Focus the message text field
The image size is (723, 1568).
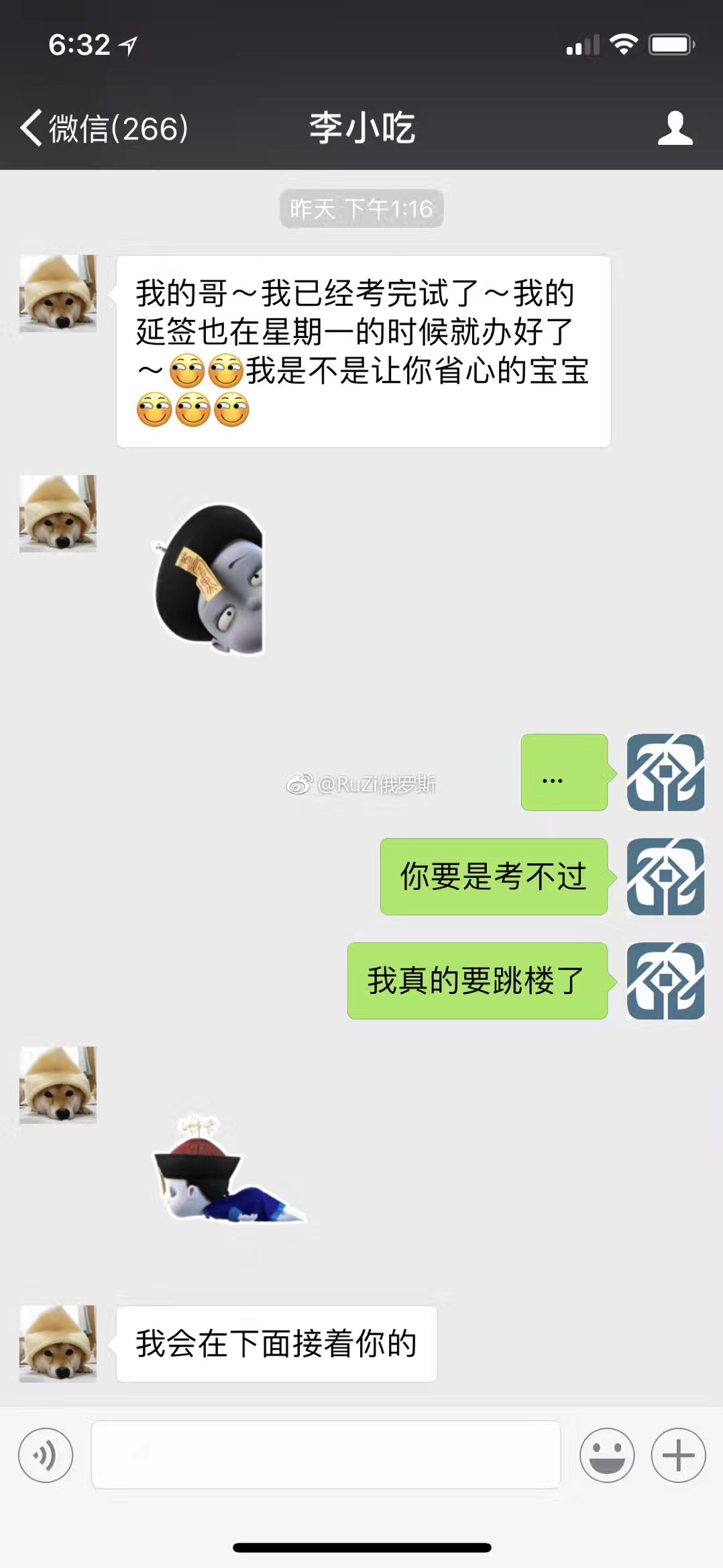coord(326,1455)
